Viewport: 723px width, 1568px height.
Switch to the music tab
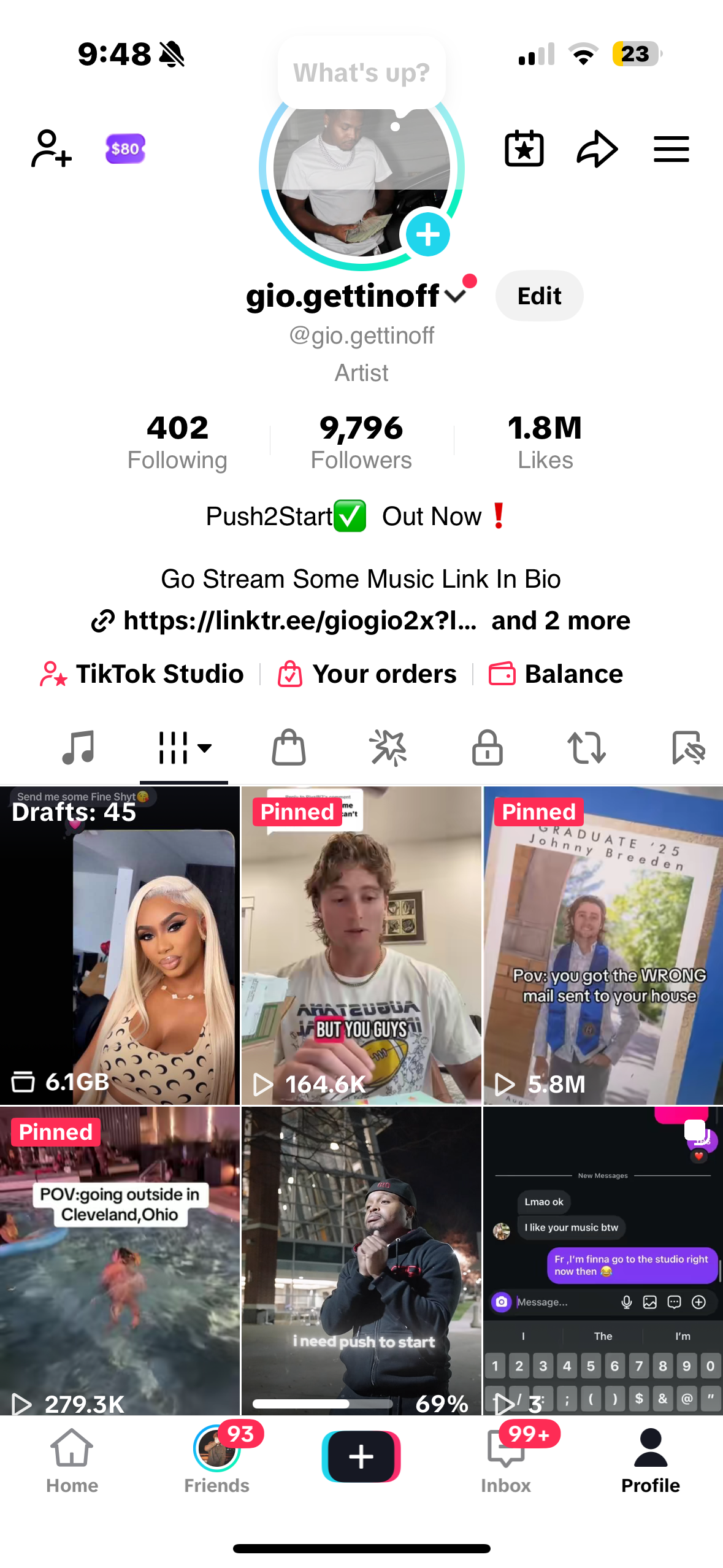point(78,748)
